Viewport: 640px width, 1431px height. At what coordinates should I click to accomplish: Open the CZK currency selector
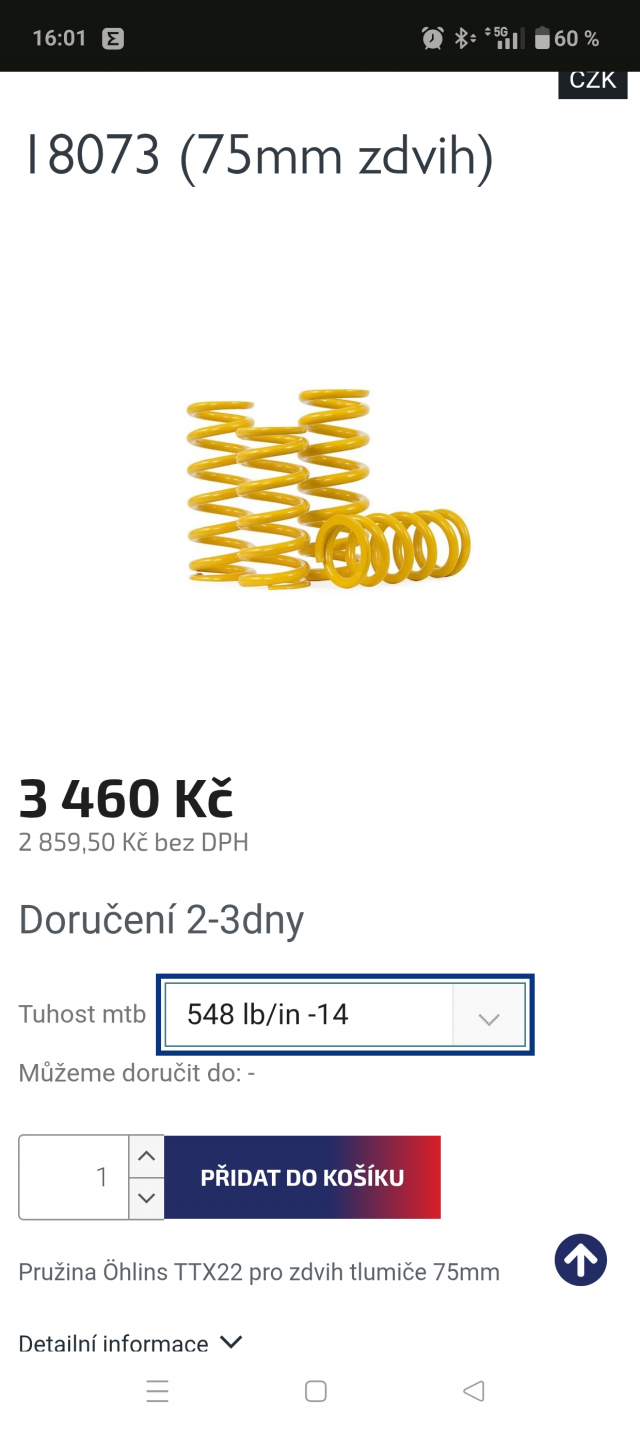click(592, 82)
